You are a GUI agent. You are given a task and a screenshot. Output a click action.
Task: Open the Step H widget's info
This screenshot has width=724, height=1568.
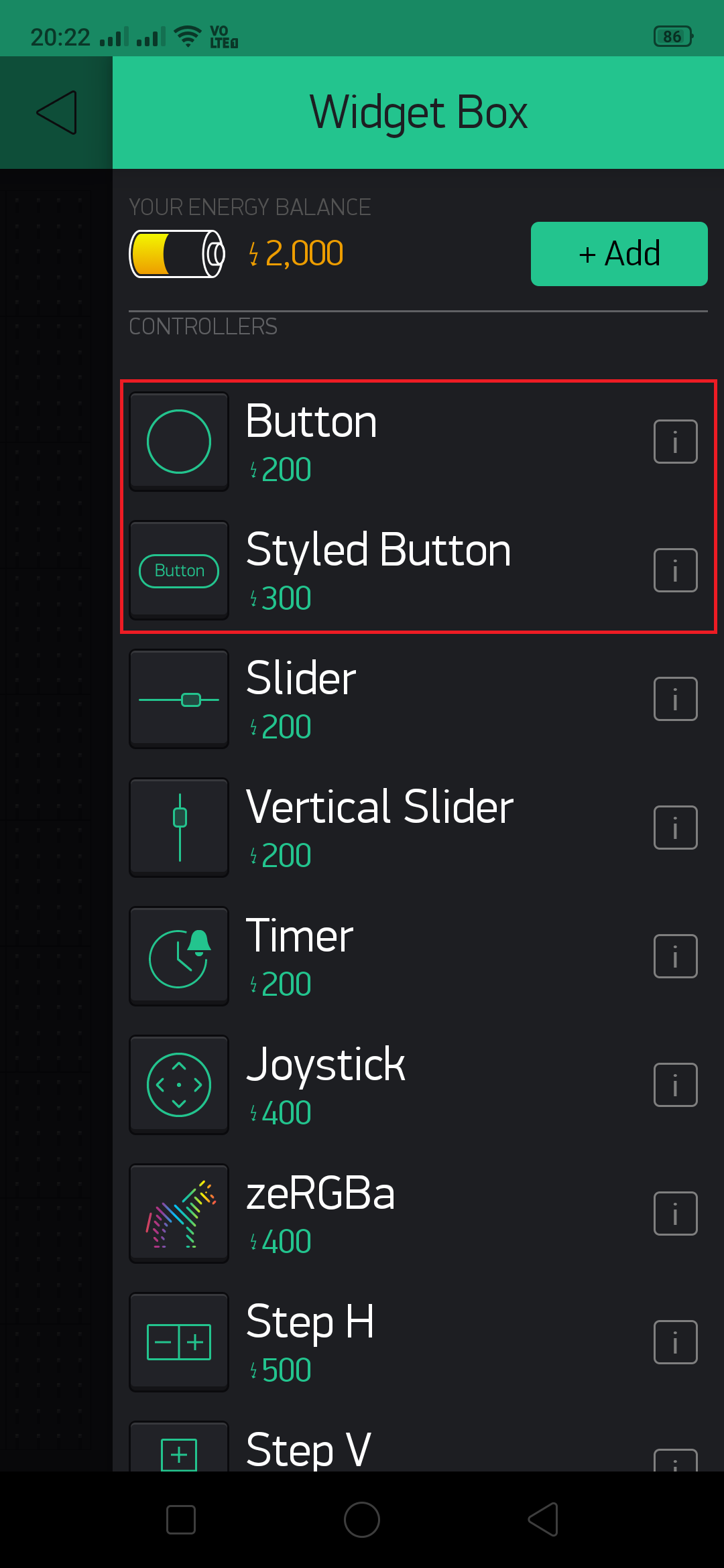(x=675, y=1342)
